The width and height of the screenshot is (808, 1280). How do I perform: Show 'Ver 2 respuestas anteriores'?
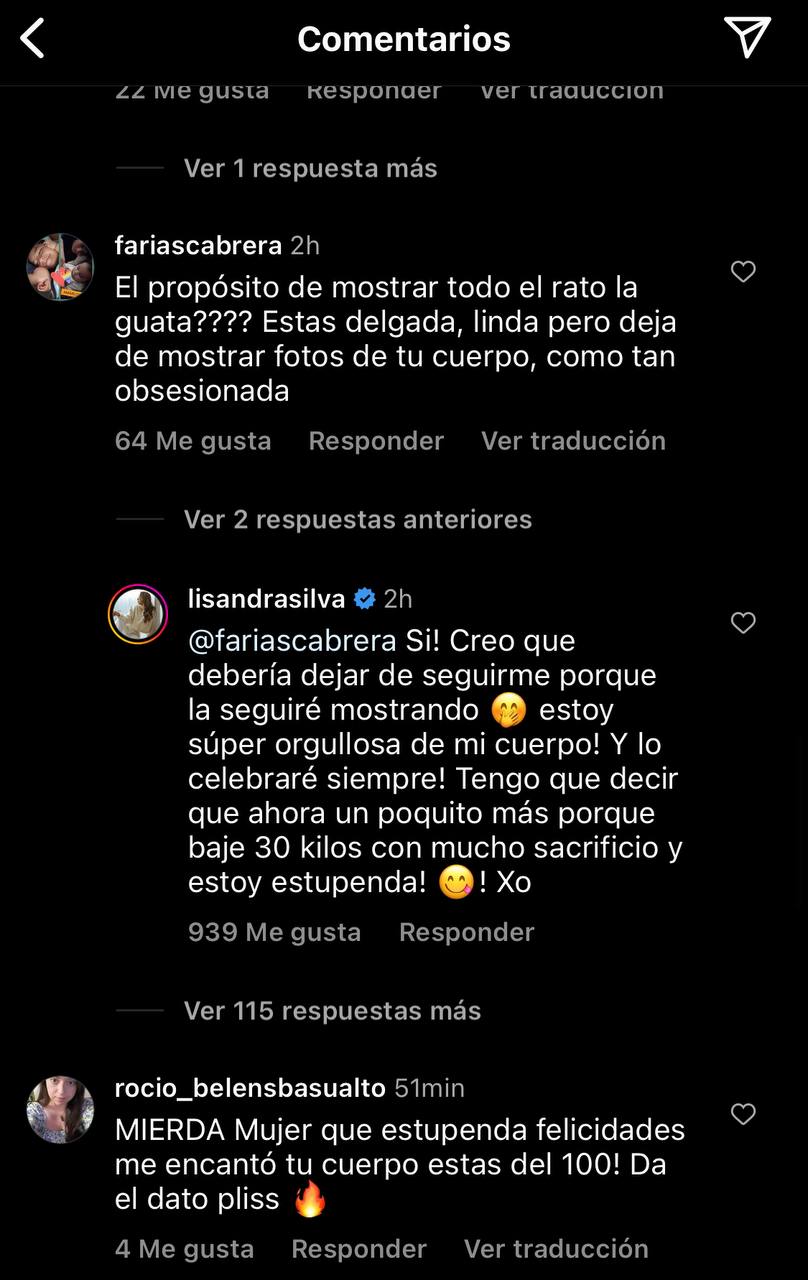click(357, 519)
